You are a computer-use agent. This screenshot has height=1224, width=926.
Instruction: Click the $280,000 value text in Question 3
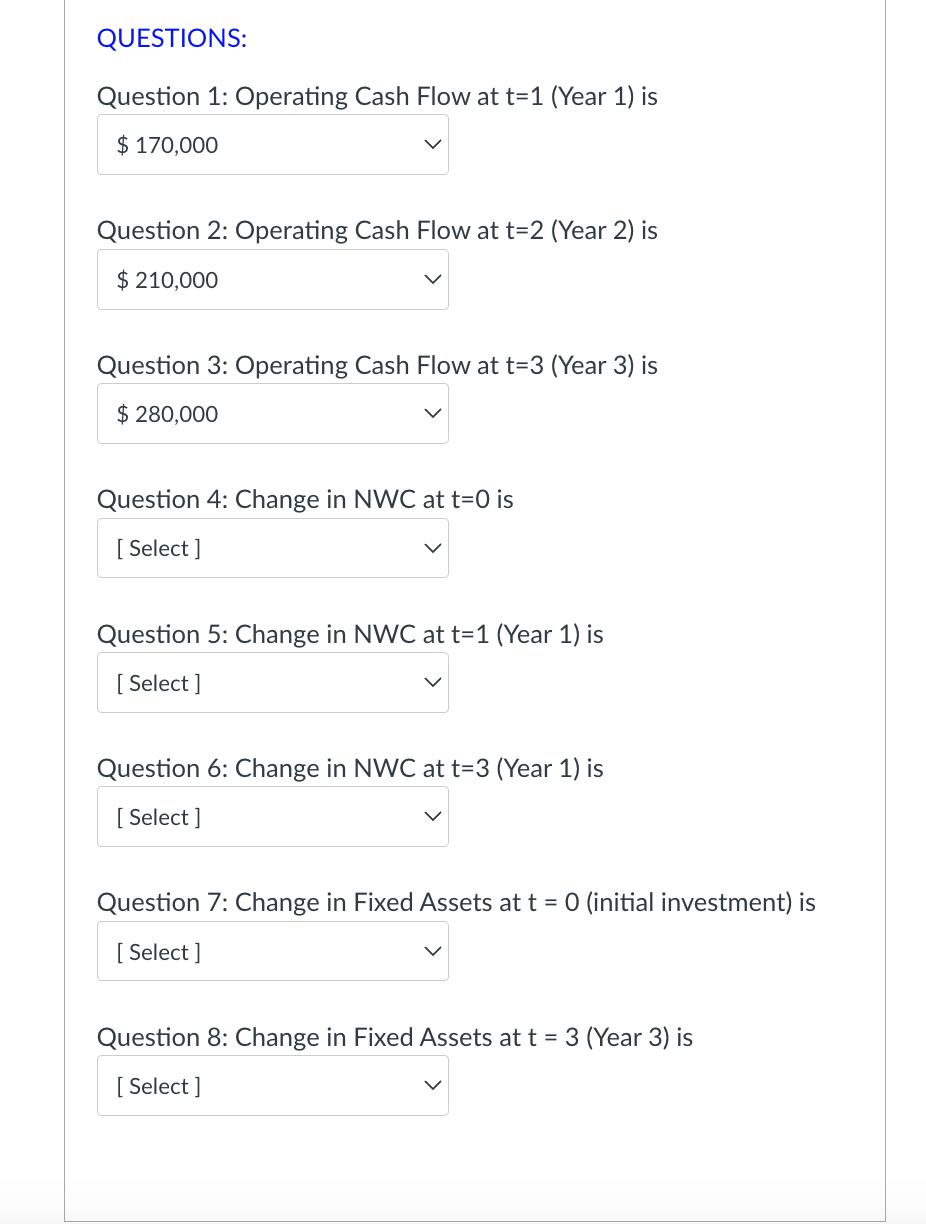tap(168, 413)
